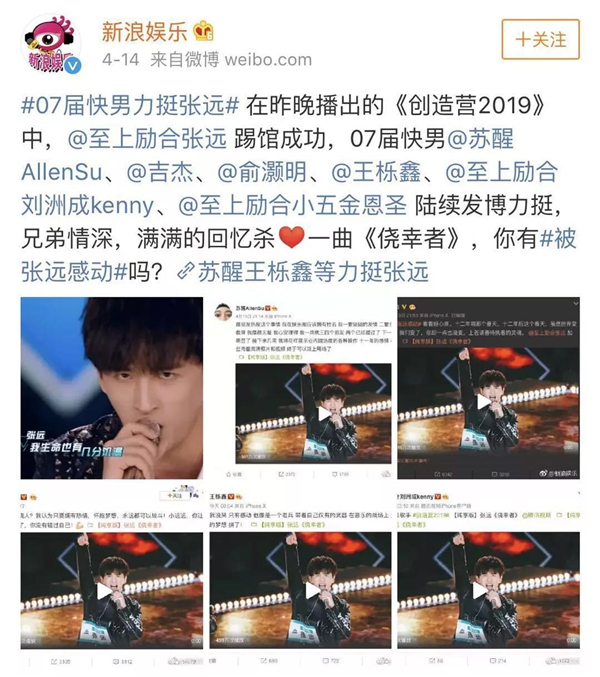The image size is (600, 677).
Task: Follow 新浪娱乐 with the +关注 button
Action: [541, 40]
